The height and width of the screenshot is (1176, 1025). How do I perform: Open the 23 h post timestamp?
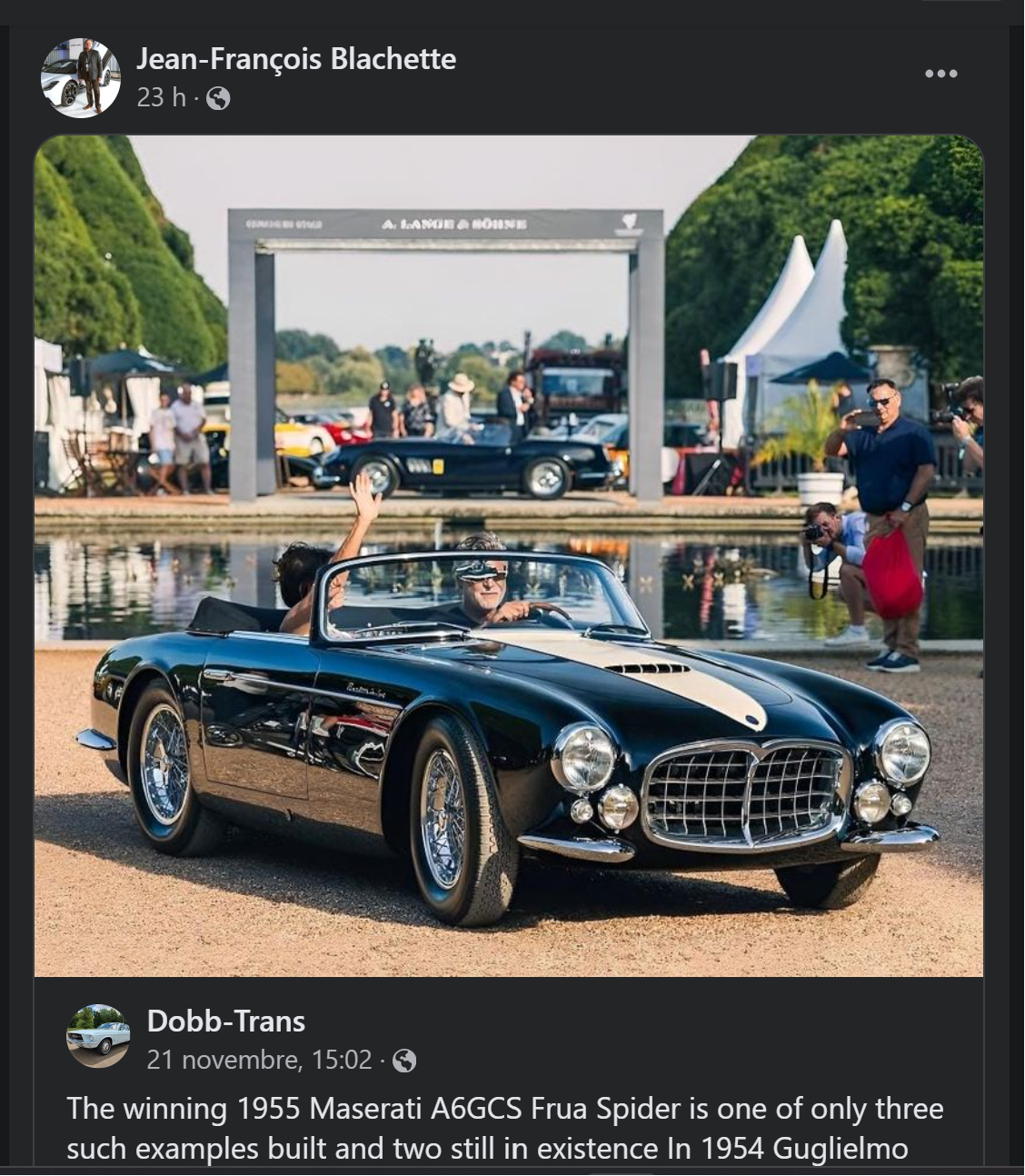161,97
